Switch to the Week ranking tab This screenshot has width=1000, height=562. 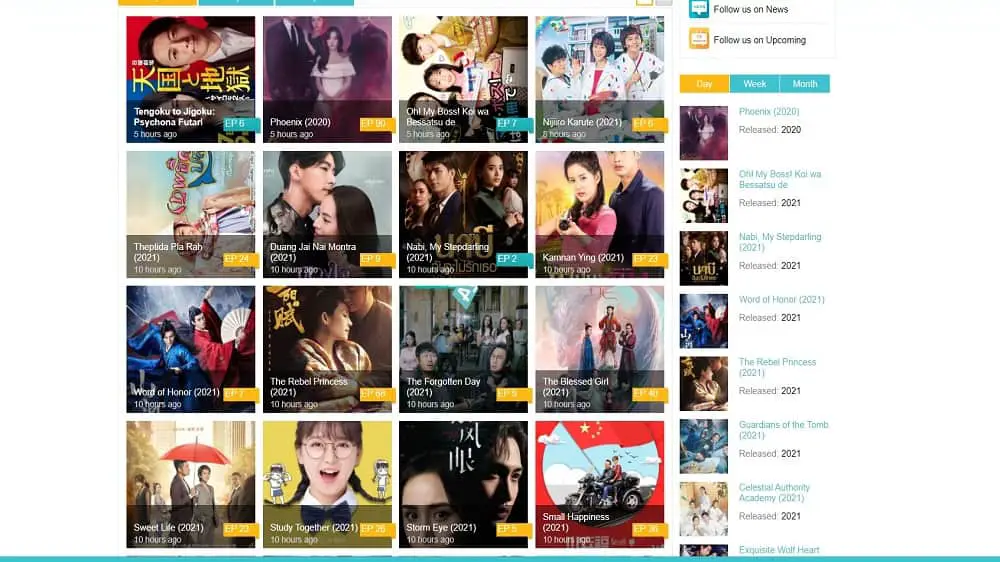pyautogui.click(x=755, y=84)
